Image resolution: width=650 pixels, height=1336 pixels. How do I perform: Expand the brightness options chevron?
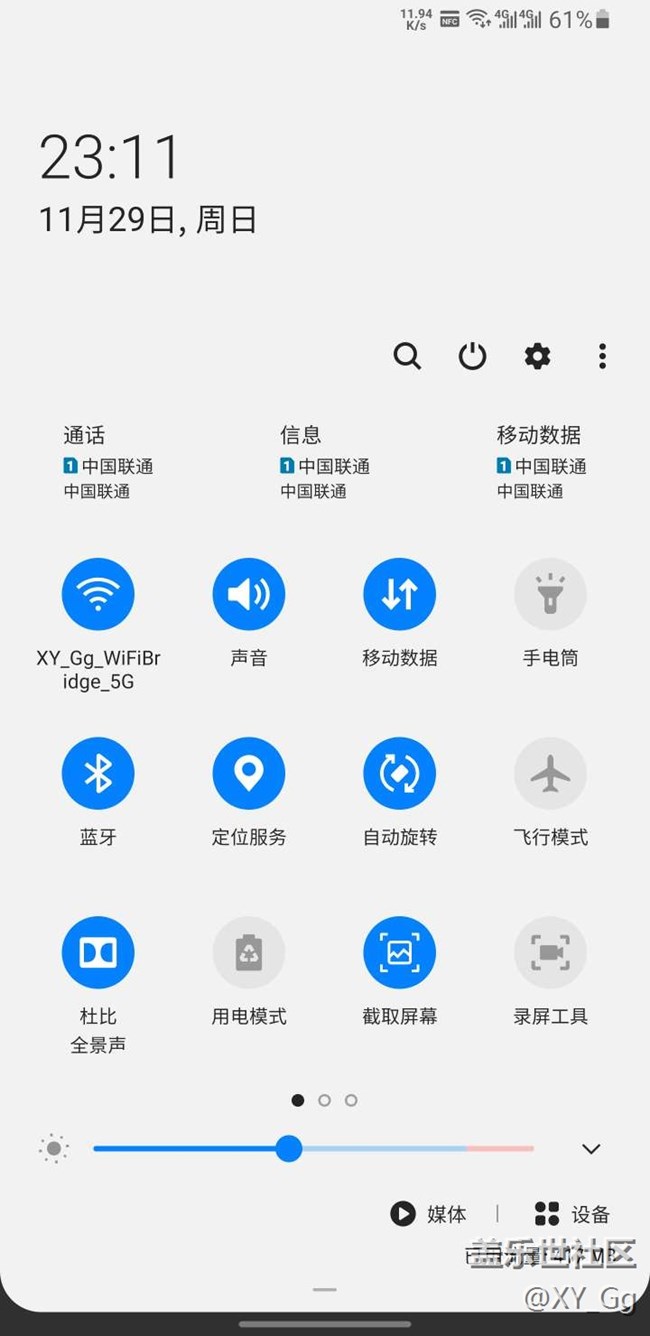591,1149
